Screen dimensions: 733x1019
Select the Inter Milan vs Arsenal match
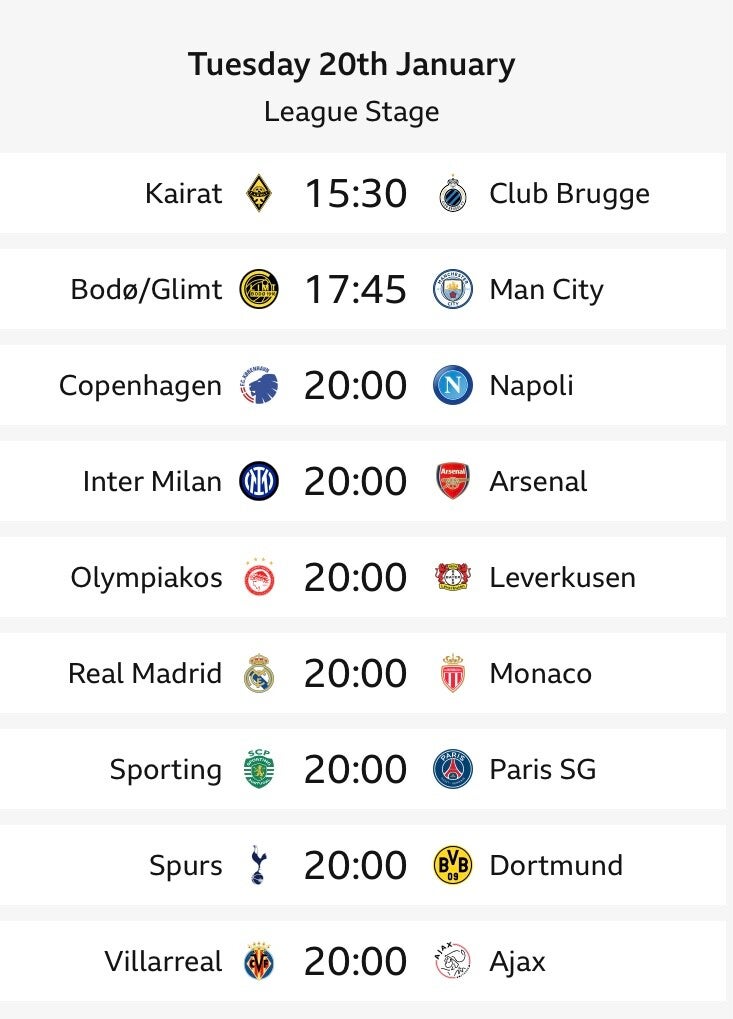pyautogui.click(x=363, y=481)
